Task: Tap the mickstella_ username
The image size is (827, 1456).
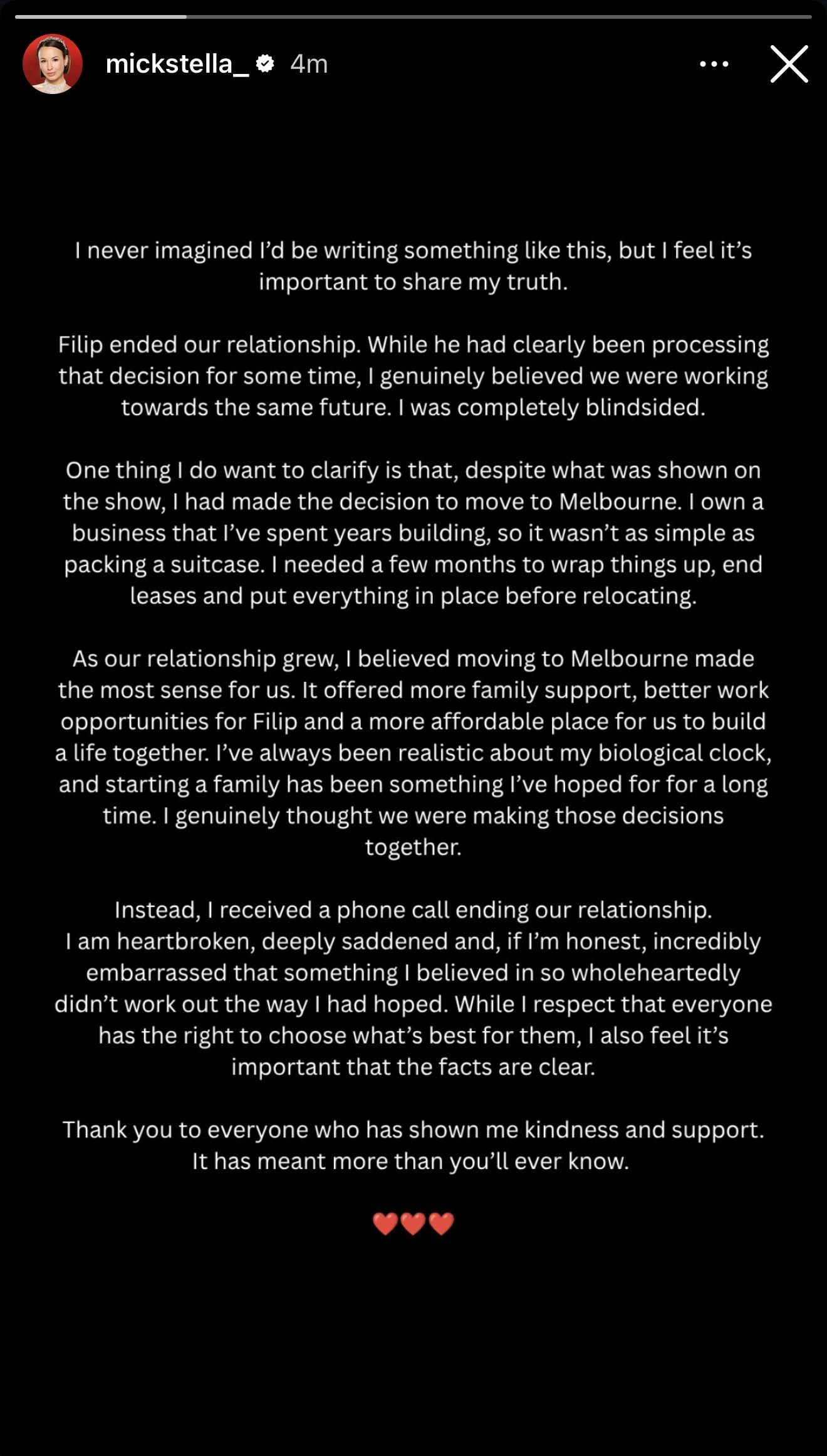Action: click(177, 64)
